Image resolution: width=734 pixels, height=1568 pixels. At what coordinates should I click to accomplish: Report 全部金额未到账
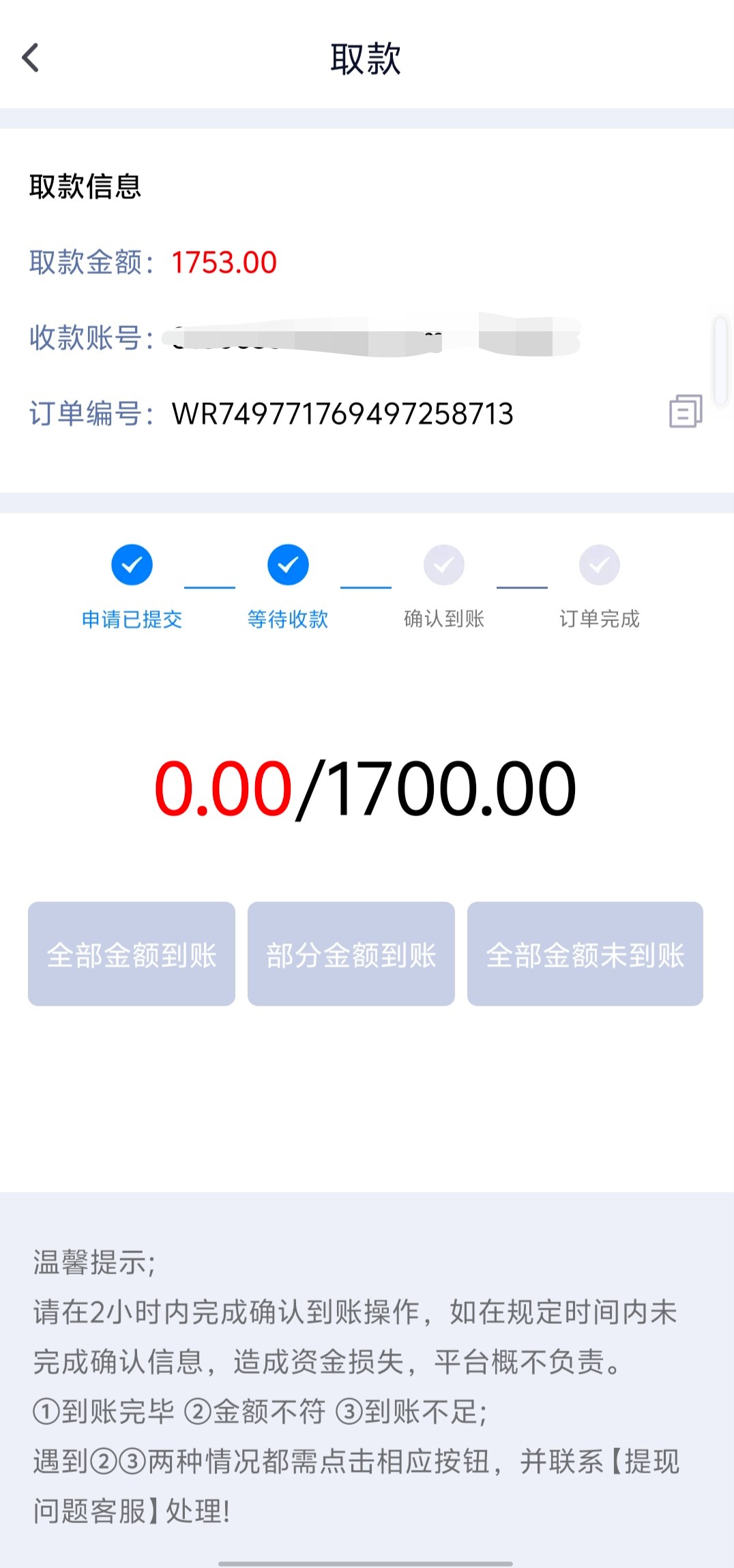point(585,954)
